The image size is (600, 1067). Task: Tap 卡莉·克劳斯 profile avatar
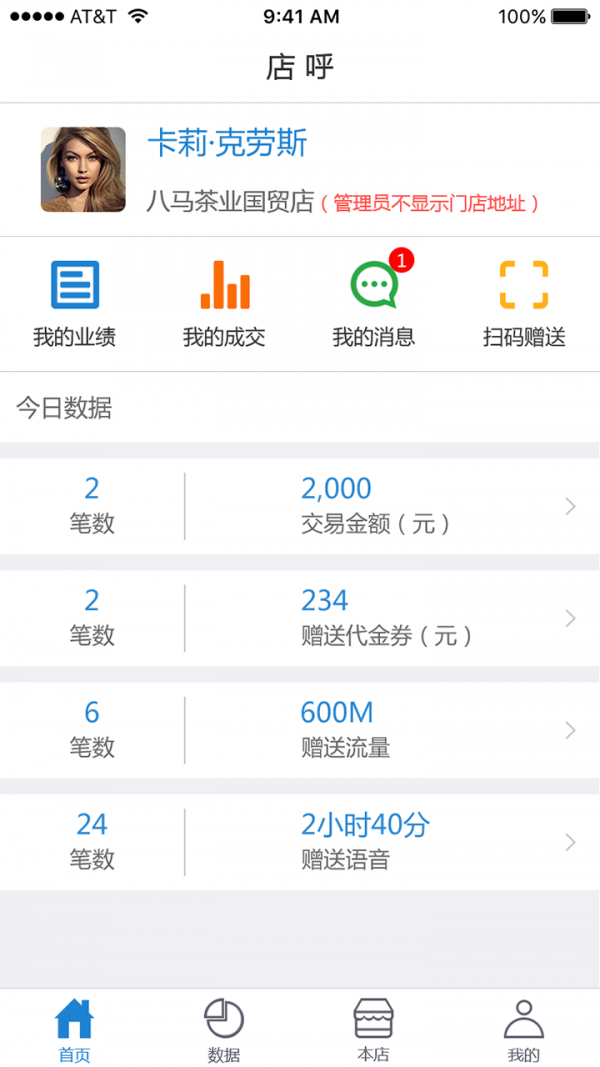[83, 170]
